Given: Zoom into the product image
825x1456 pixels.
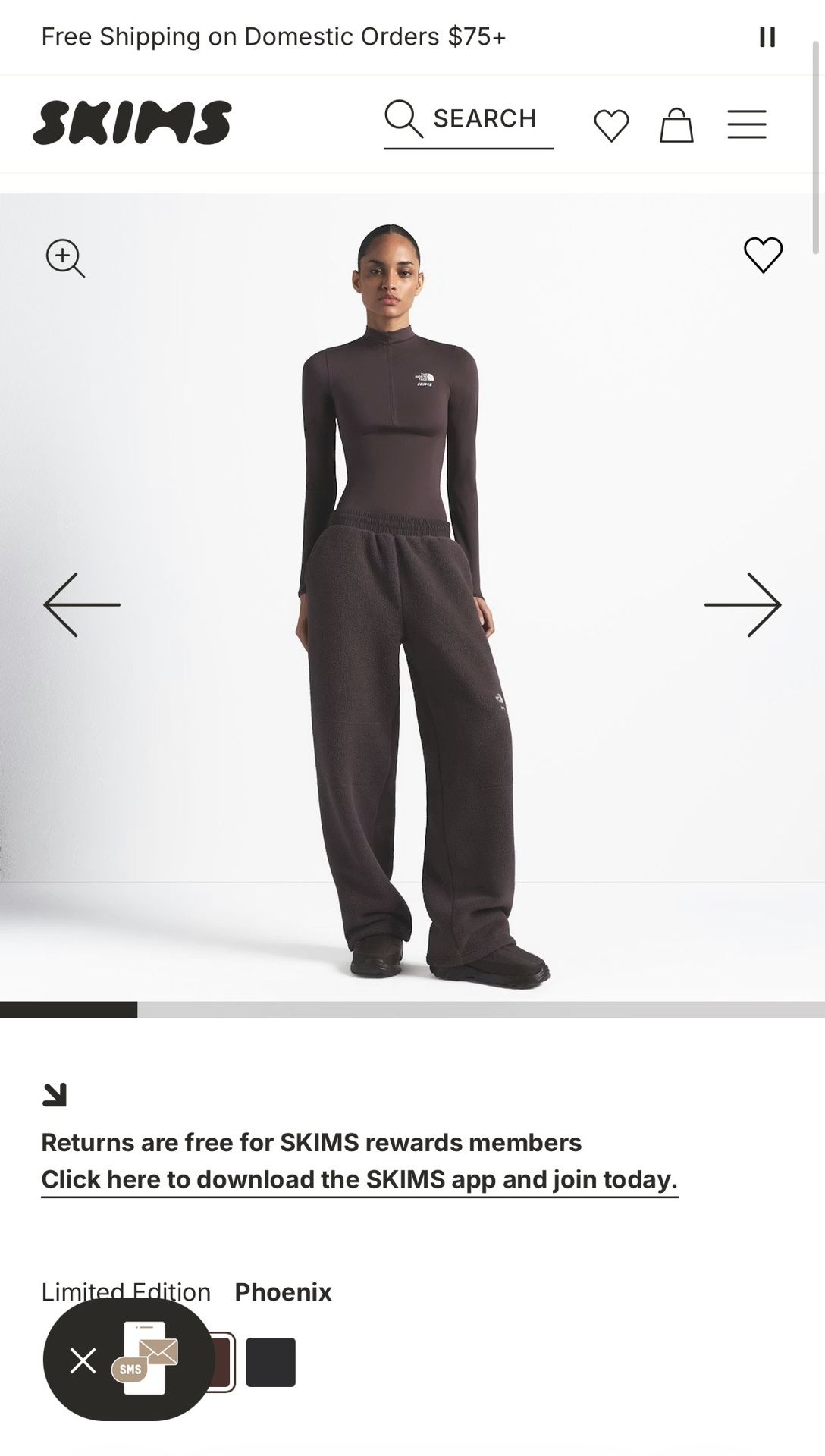Looking at the screenshot, I should 65,259.
